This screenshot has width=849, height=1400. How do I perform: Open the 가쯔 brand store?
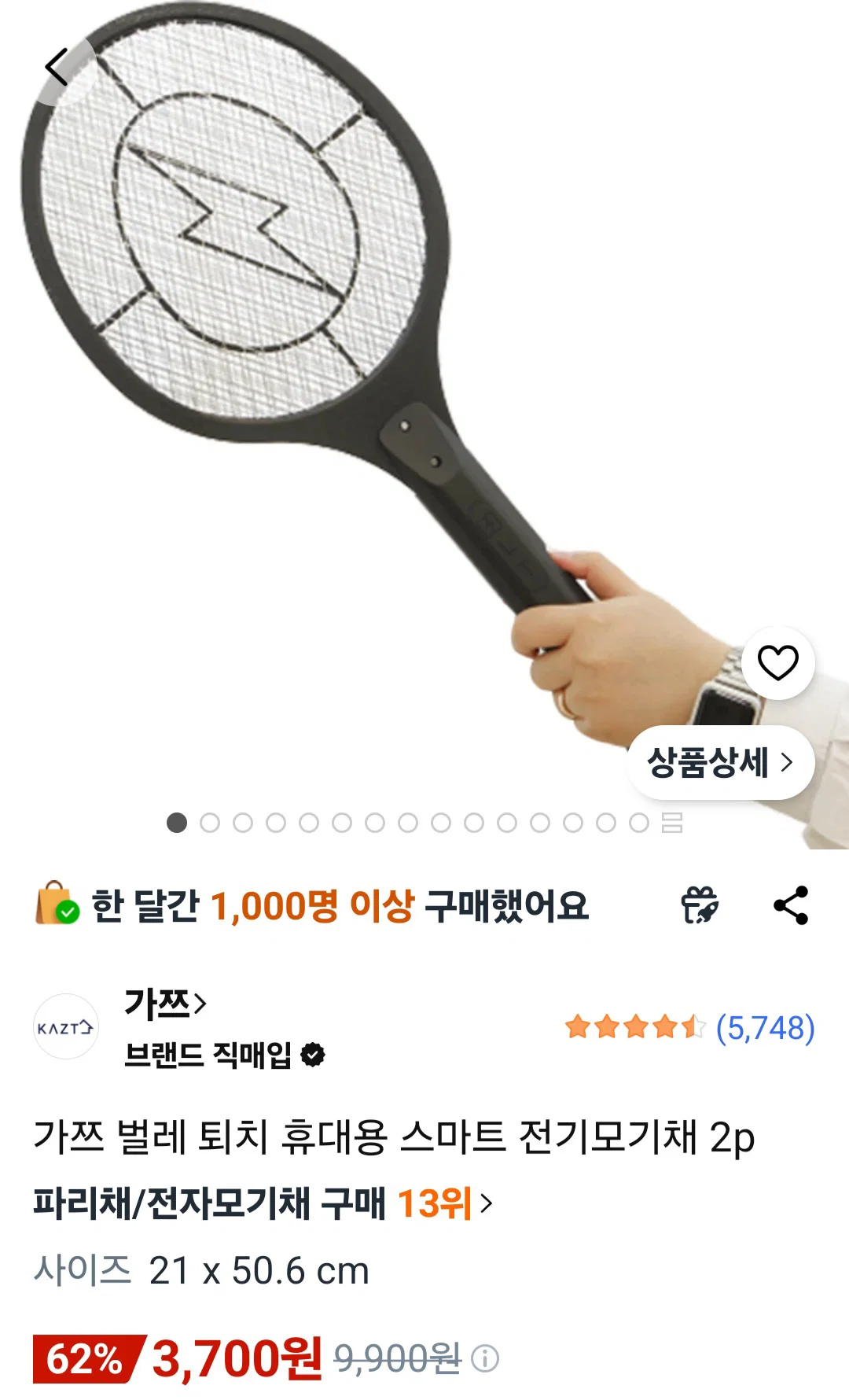click(x=166, y=1004)
